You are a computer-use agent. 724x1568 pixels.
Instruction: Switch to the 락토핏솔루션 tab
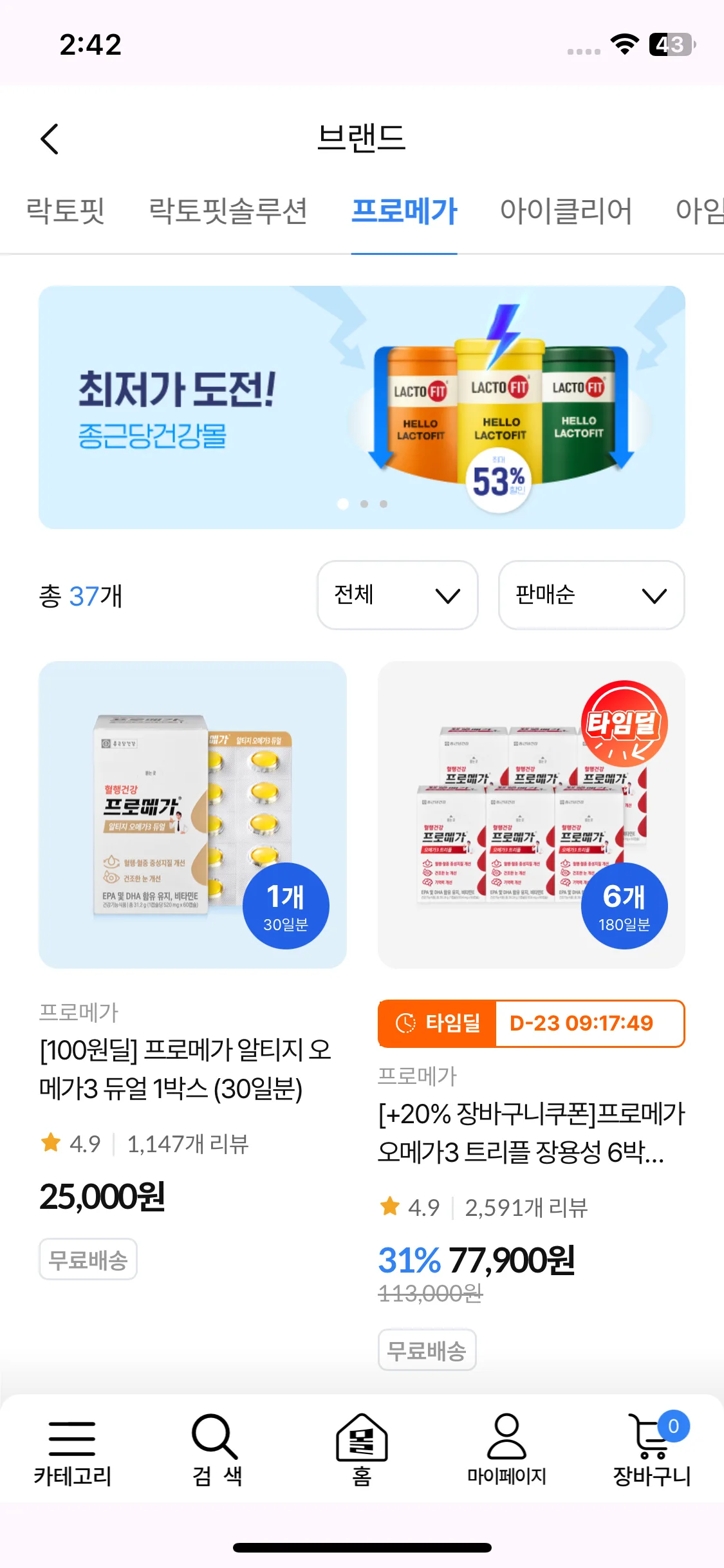[228, 210]
